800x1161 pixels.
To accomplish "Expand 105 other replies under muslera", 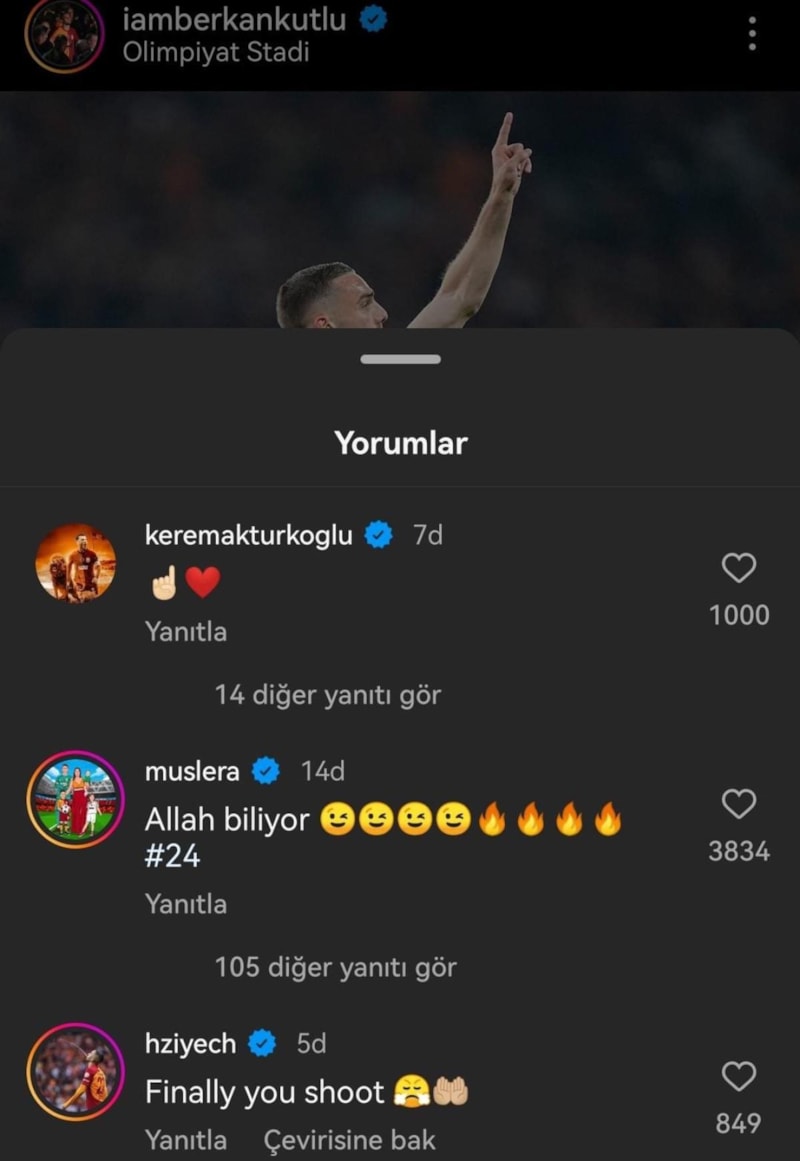I will click(x=335, y=967).
